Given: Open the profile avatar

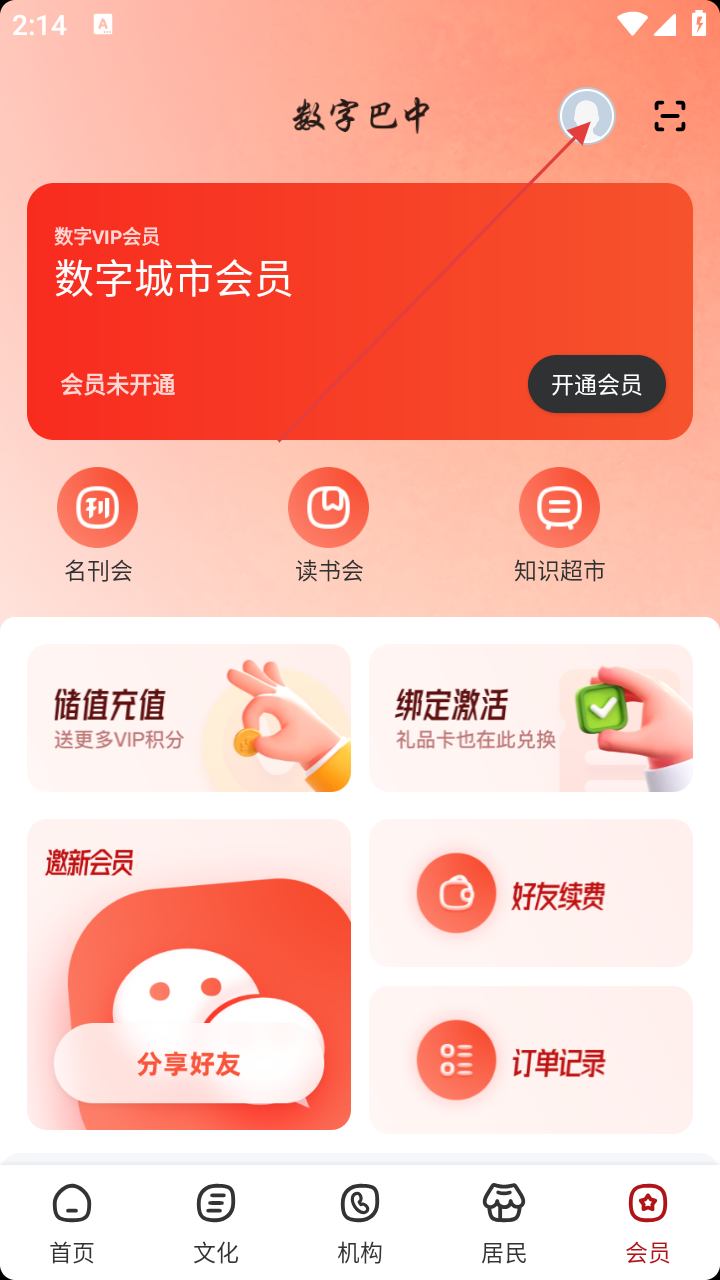Looking at the screenshot, I should pos(587,116).
